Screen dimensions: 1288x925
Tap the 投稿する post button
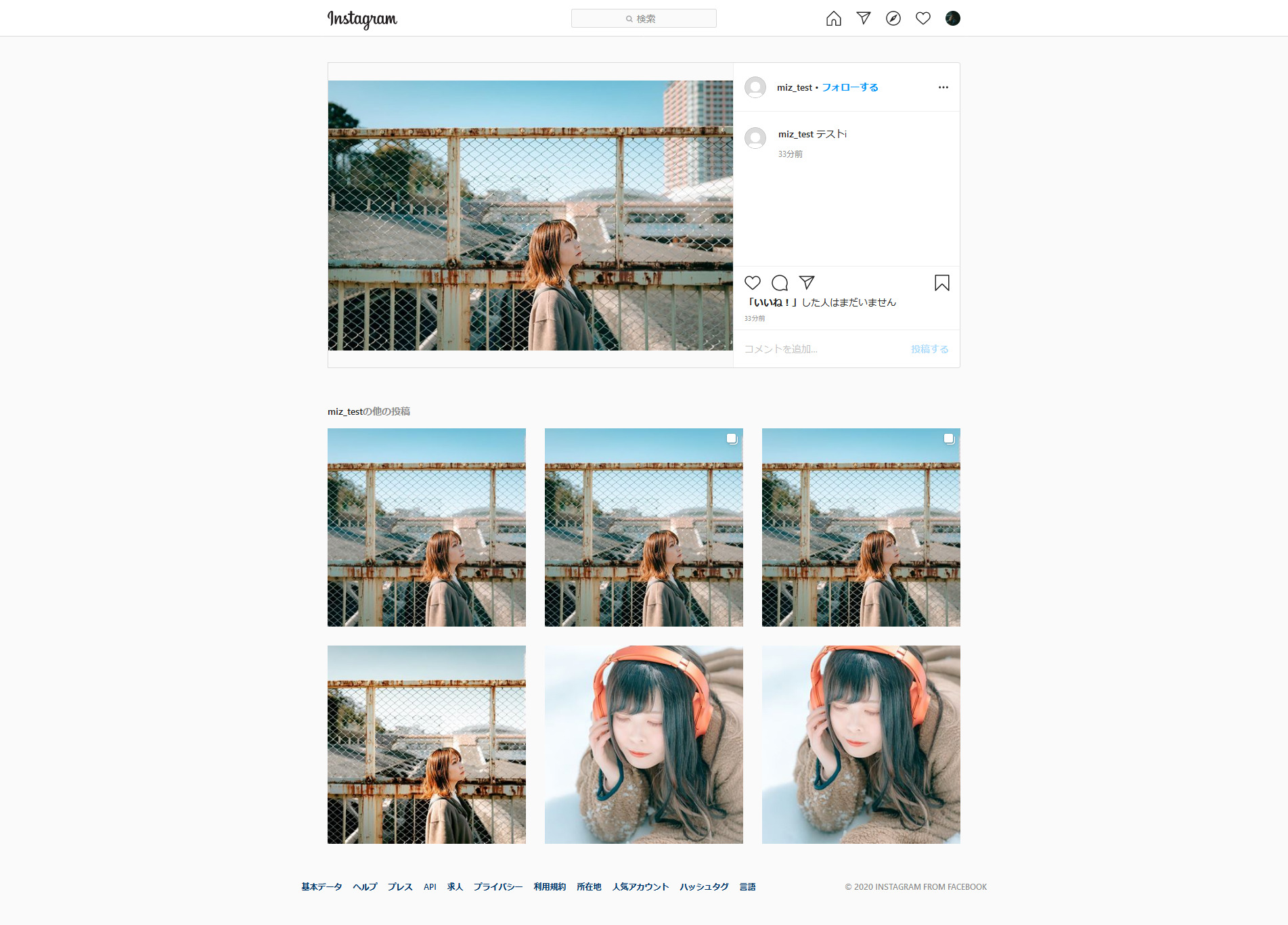(930, 349)
